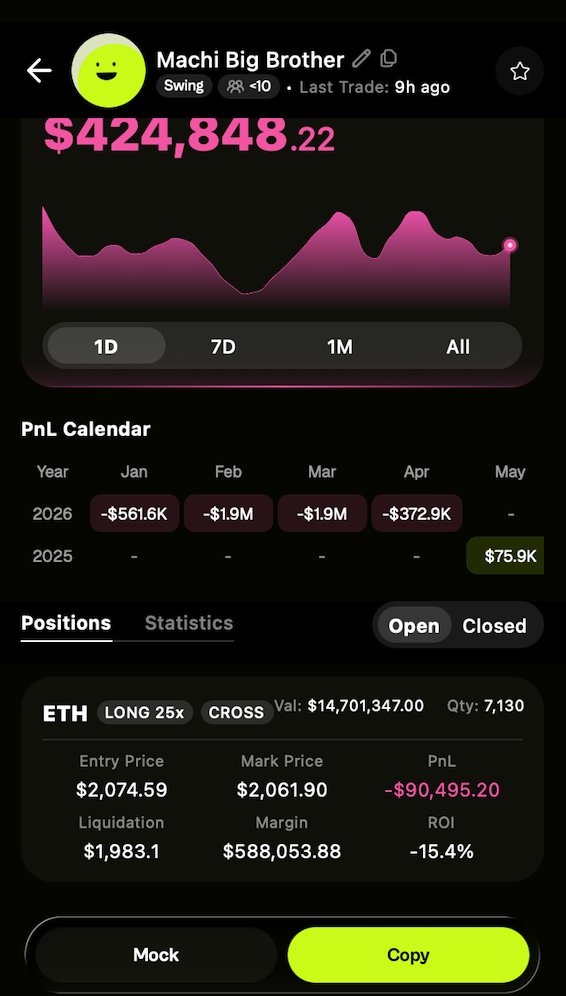Switch chart range to 7D
The height and width of the screenshot is (996, 566).
[x=223, y=346]
